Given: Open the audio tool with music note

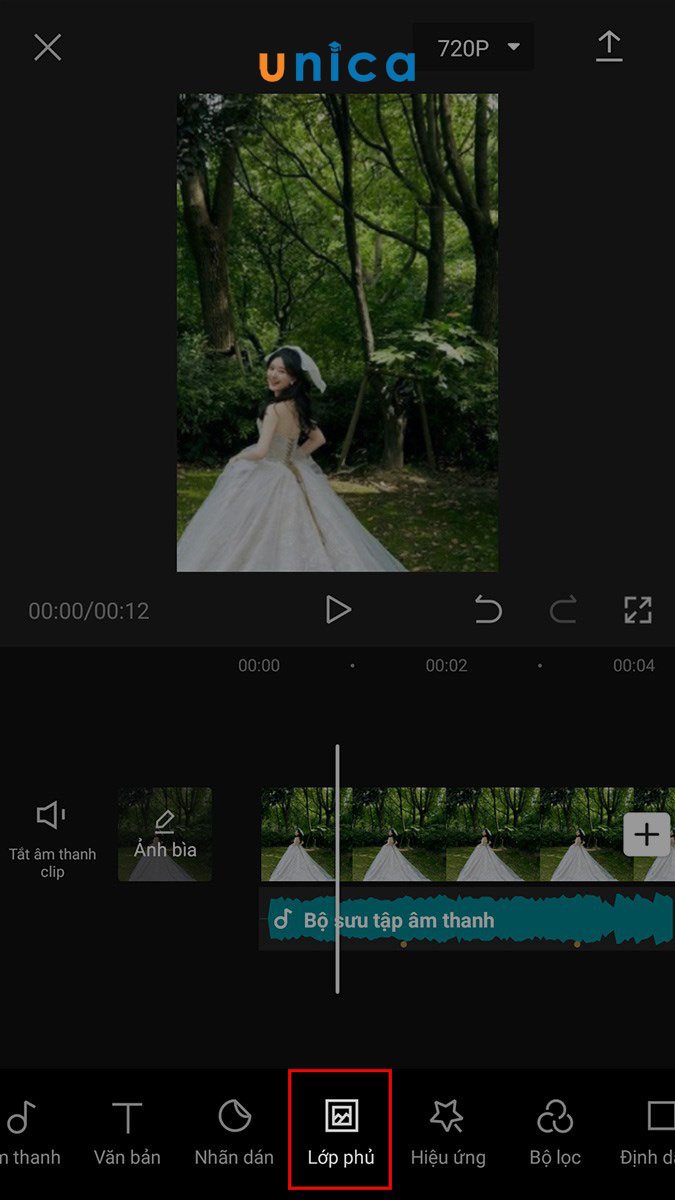Looking at the screenshot, I should pyautogui.click(x=24, y=1132).
